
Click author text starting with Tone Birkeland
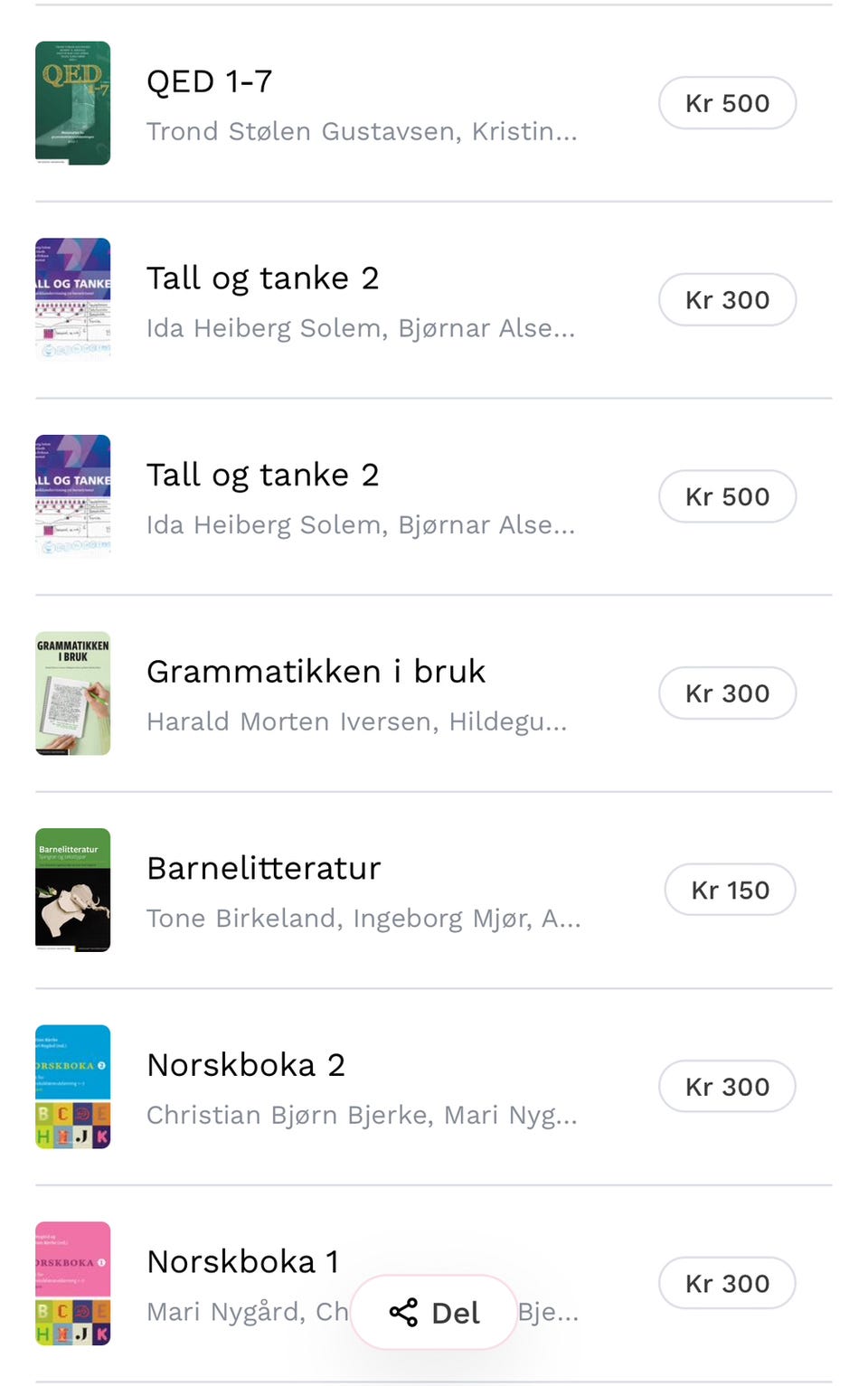[363, 918]
